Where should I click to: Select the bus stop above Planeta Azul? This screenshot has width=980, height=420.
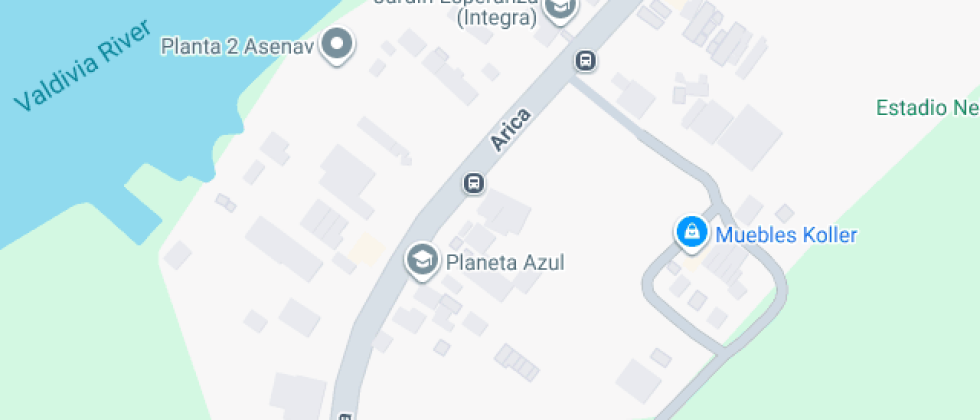473,184
